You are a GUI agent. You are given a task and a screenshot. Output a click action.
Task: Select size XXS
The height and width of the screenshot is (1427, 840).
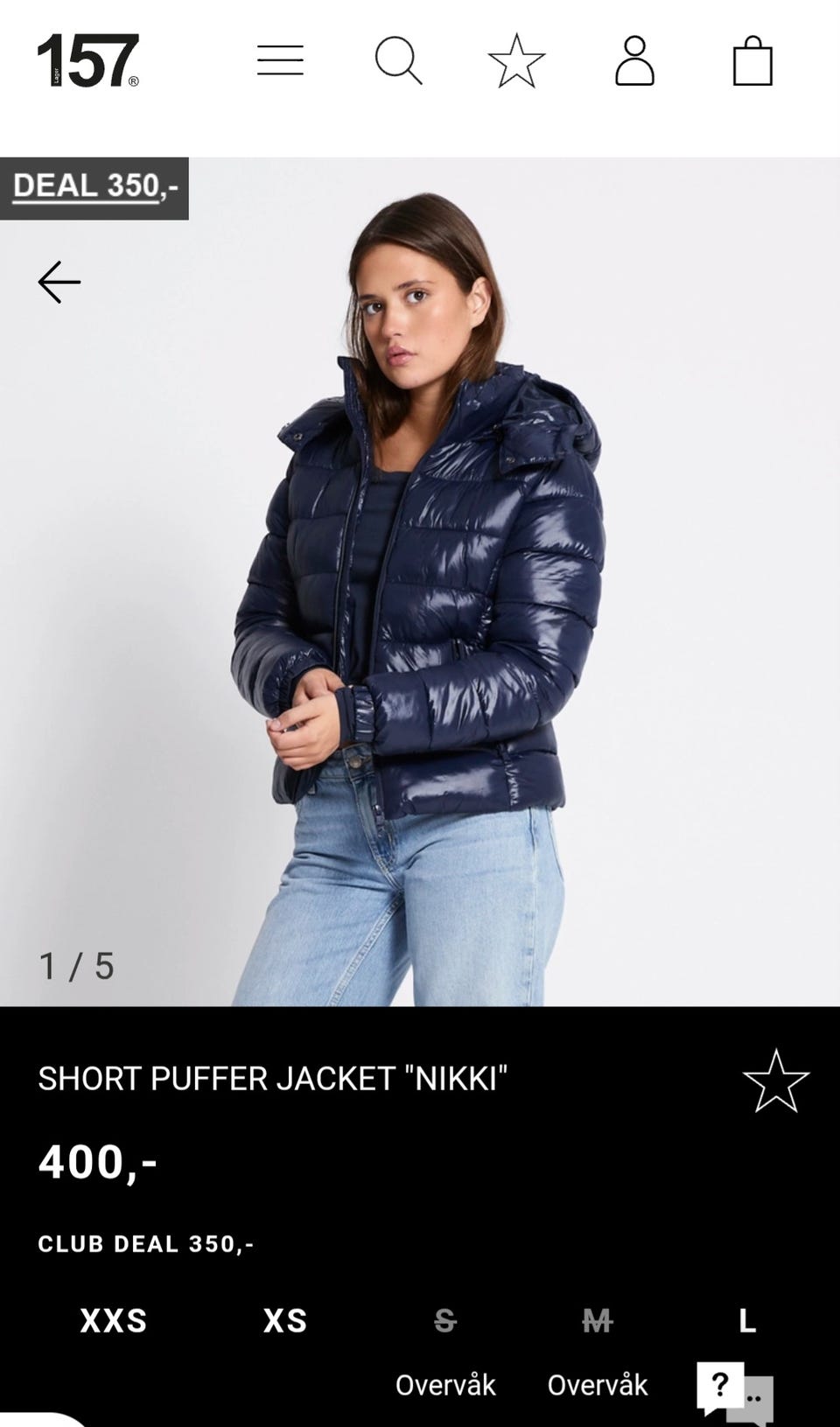tap(114, 1320)
